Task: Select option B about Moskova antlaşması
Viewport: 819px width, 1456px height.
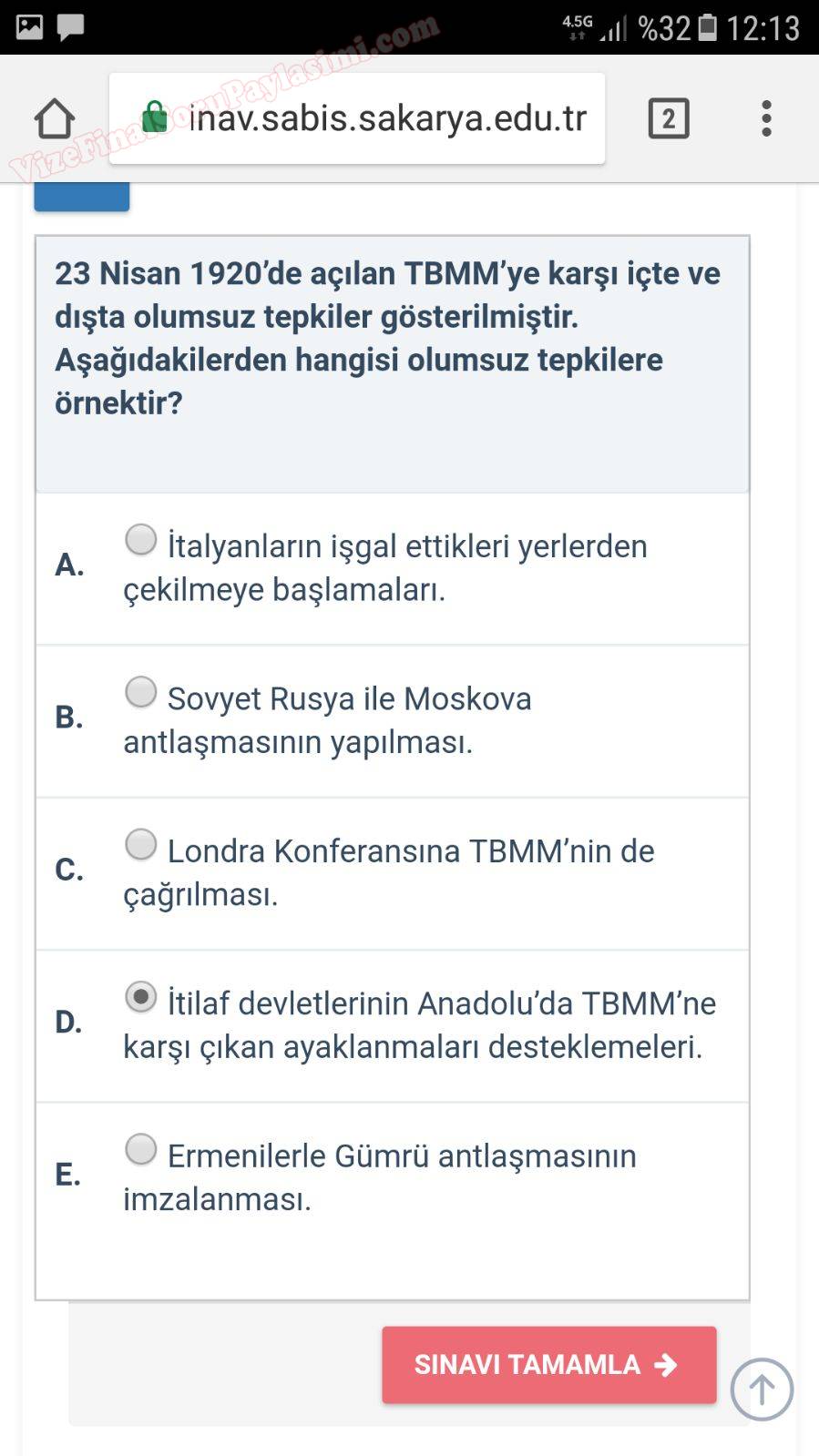Action: point(141,692)
